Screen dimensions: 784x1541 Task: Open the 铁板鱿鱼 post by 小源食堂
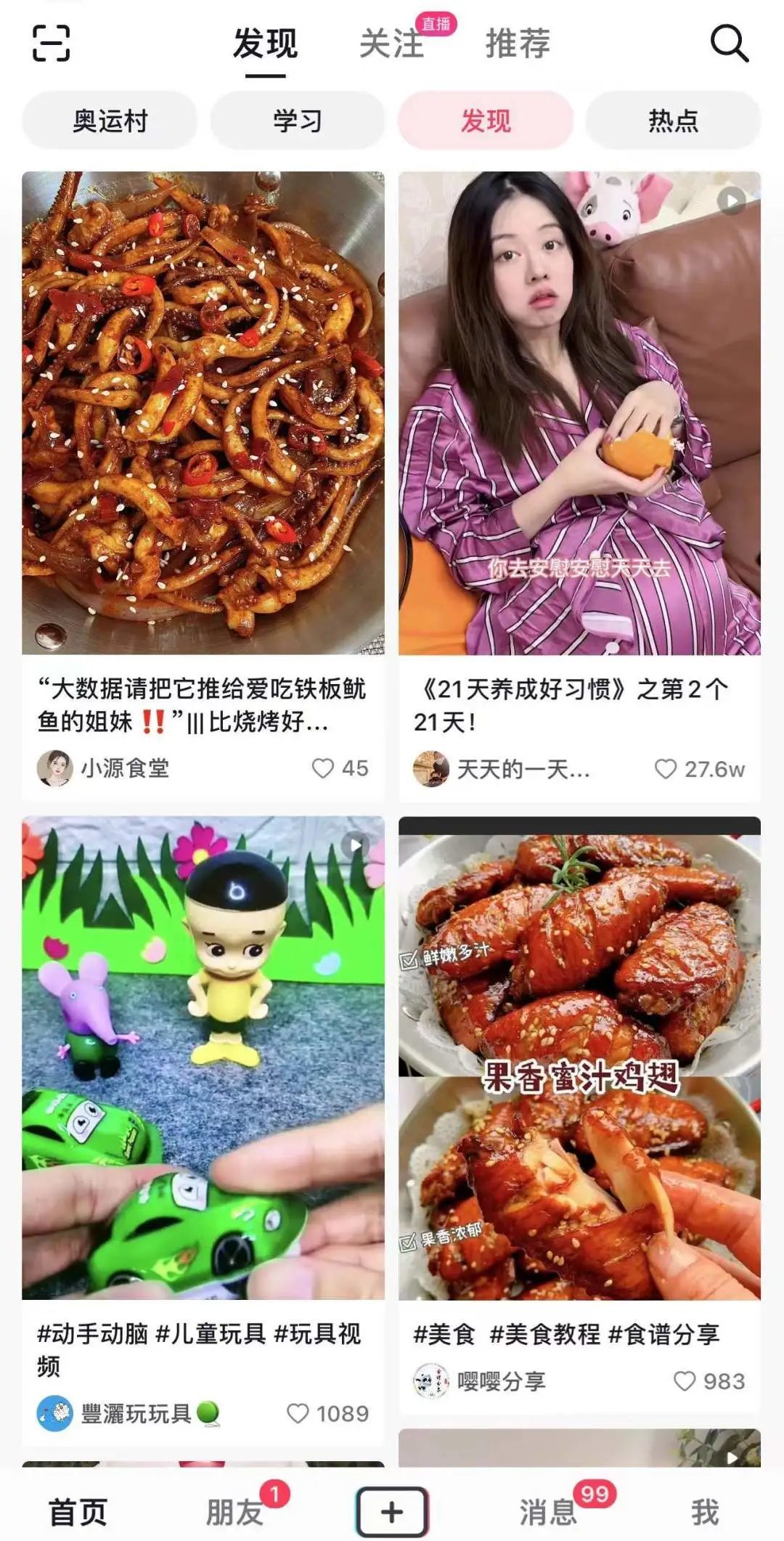tap(203, 412)
